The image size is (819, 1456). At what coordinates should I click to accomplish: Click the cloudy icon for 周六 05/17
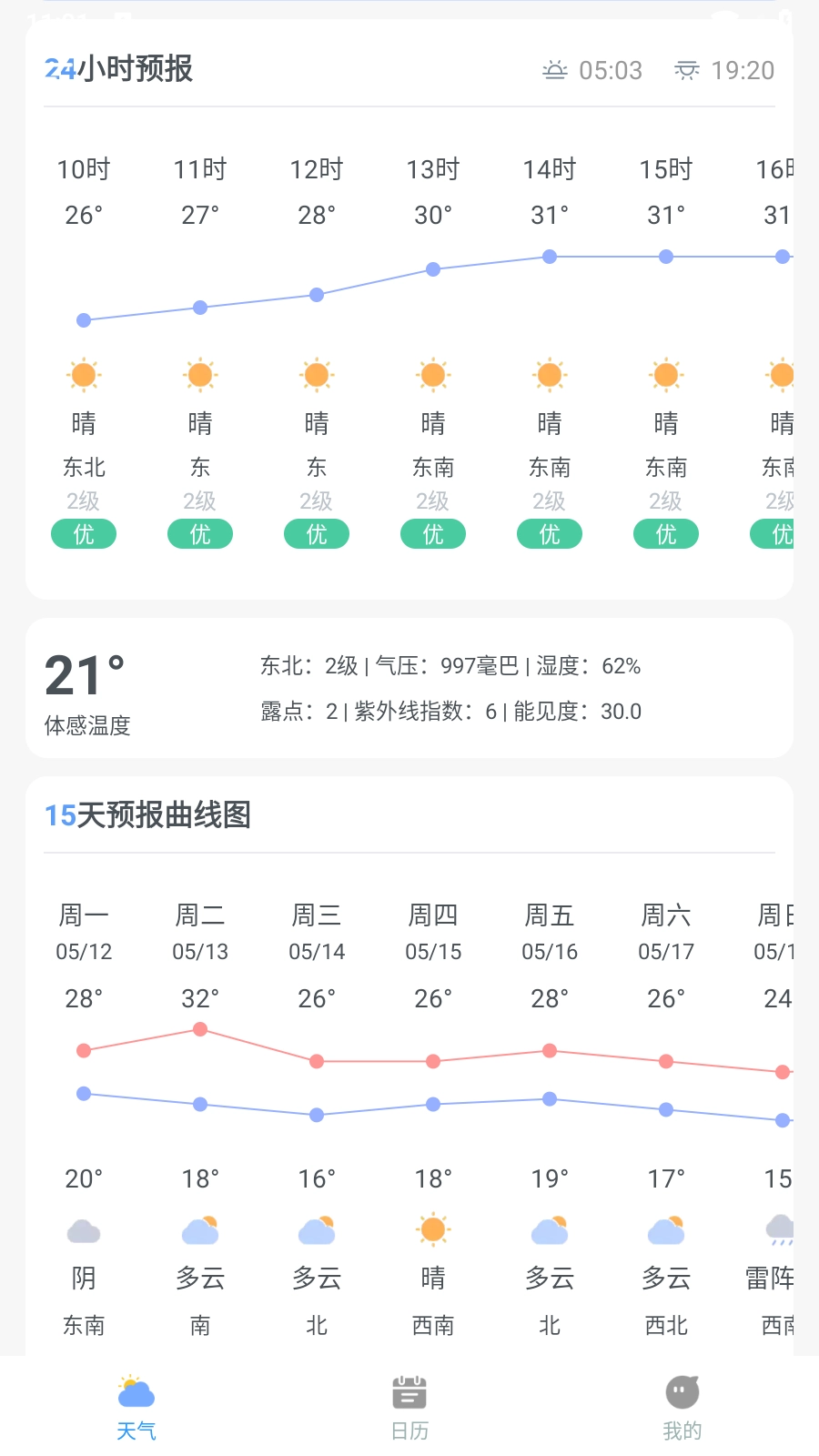[665, 1231]
